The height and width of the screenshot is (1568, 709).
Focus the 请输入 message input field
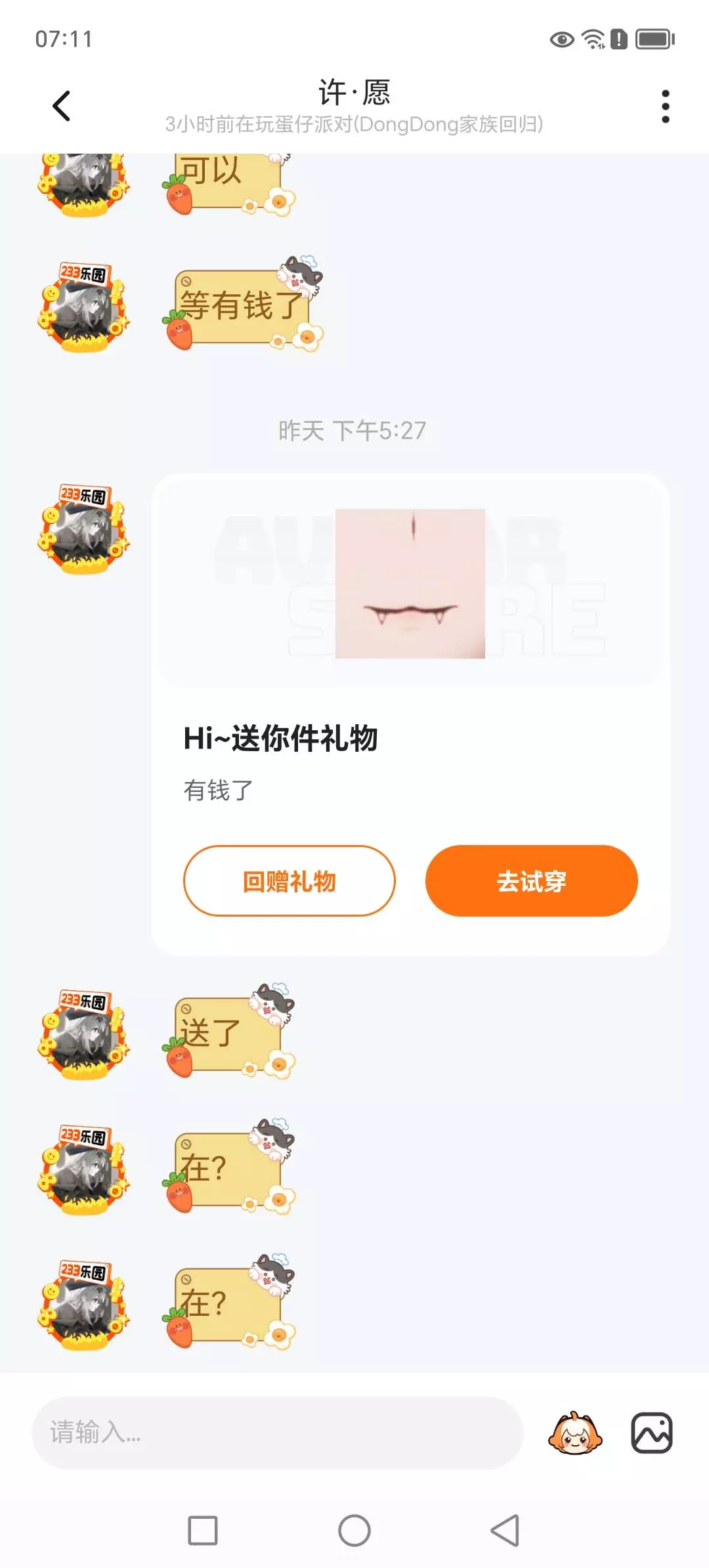pos(278,1433)
